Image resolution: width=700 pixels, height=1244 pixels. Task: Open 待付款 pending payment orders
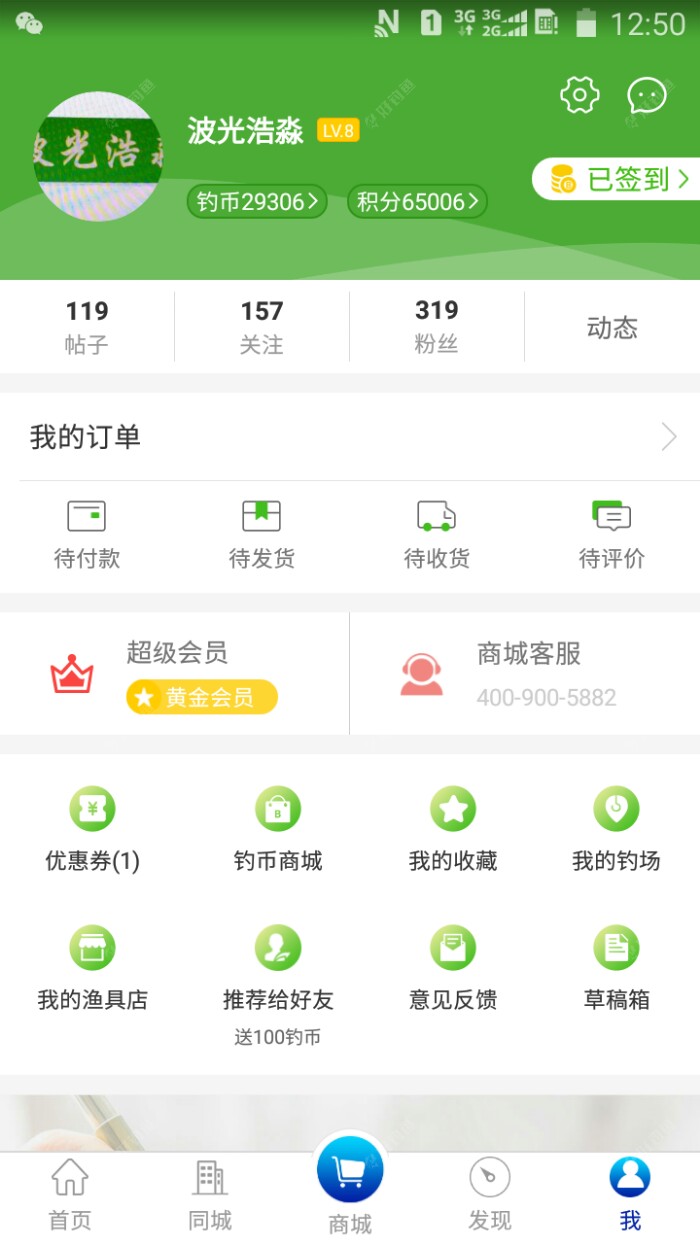[x=87, y=535]
